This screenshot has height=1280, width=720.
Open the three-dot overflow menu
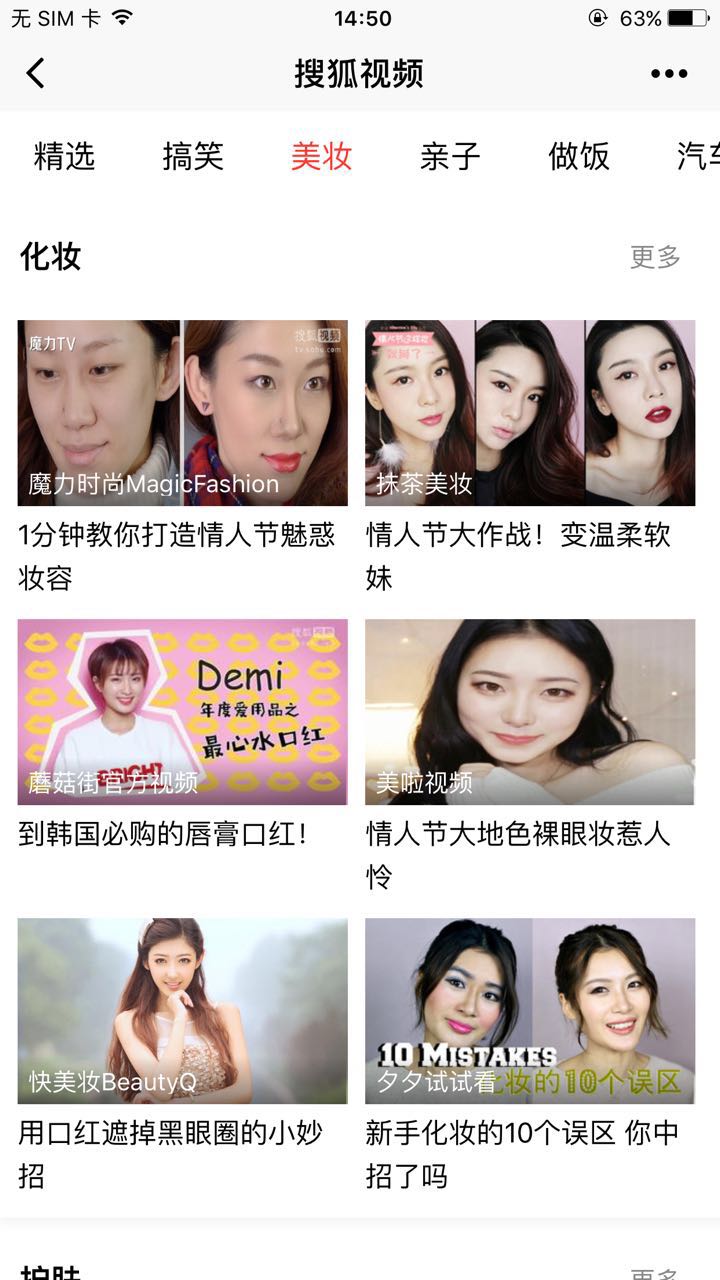668,73
